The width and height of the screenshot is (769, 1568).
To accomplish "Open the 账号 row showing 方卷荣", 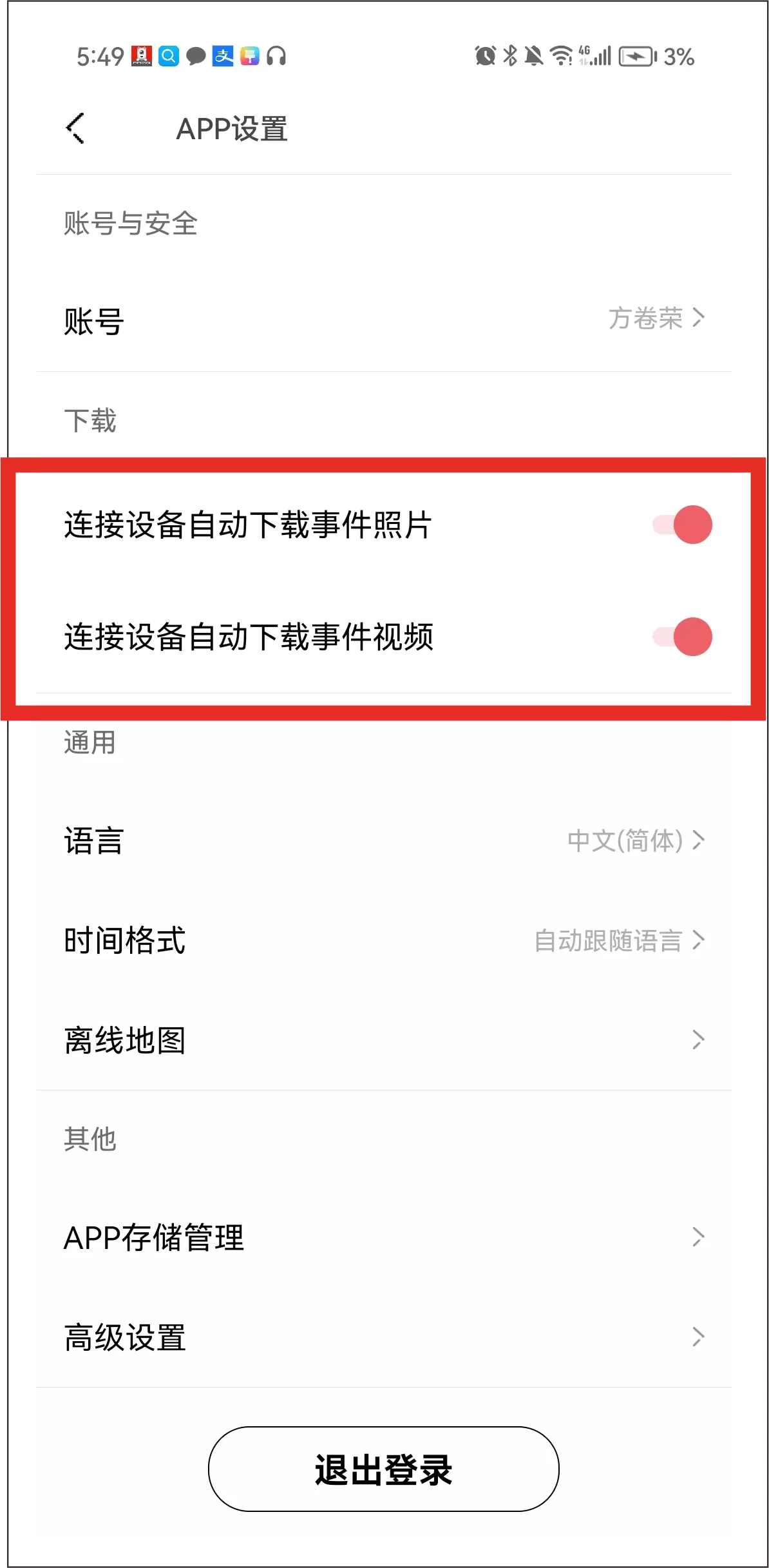I will pyautogui.click(x=384, y=321).
